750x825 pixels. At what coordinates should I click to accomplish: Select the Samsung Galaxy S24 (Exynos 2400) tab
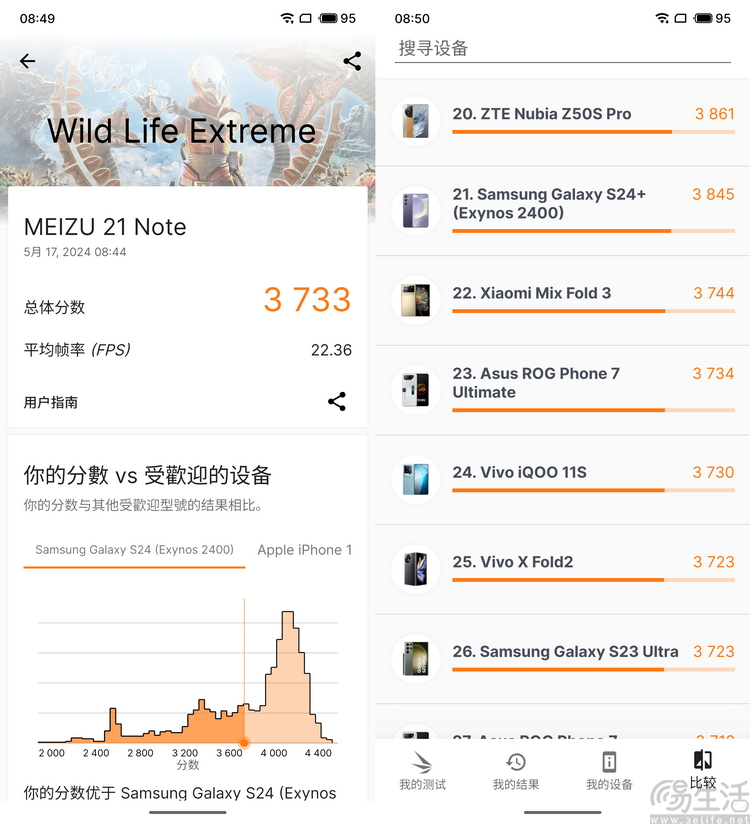click(134, 550)
